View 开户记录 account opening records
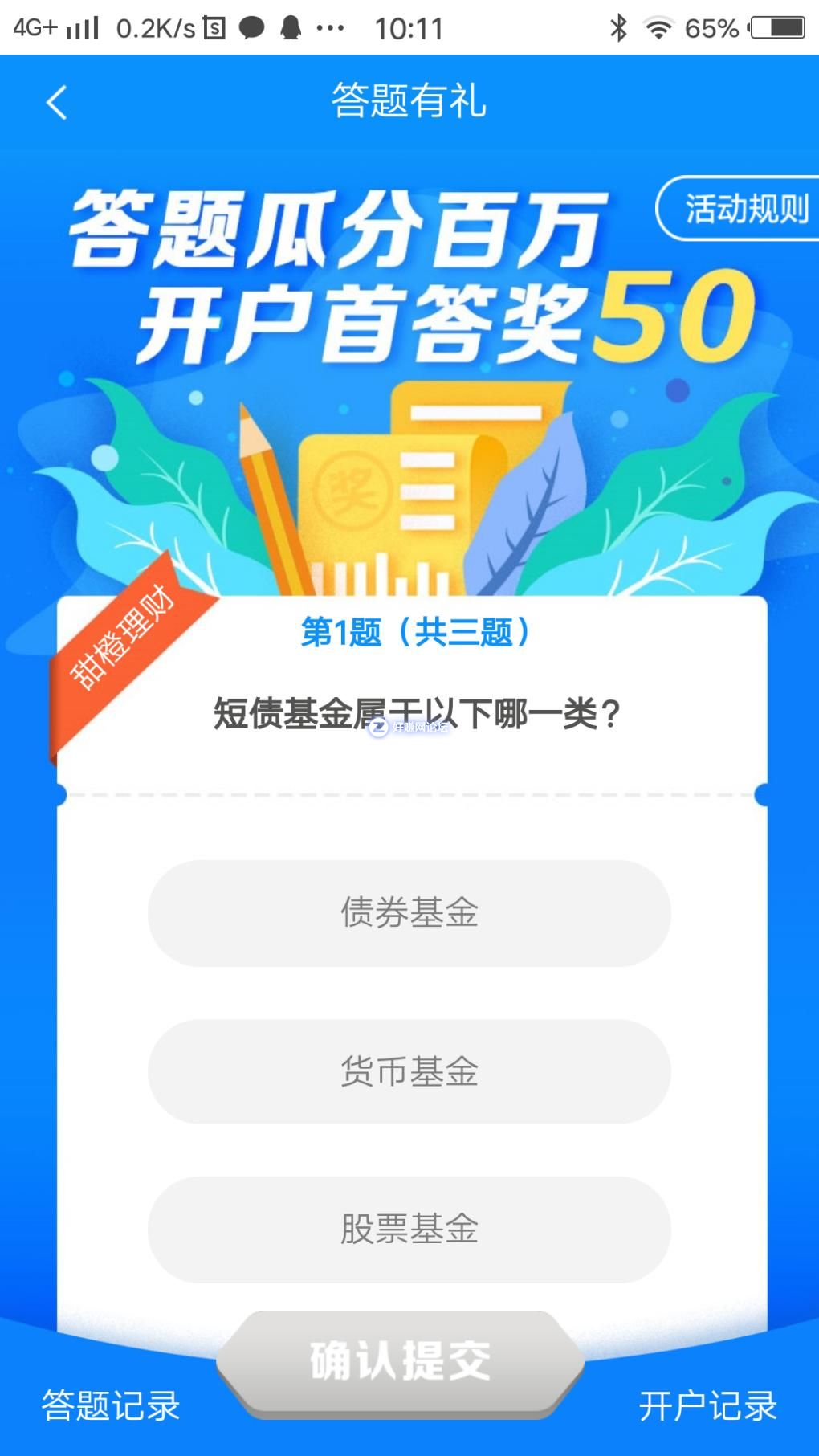This screenshot has width=819, height=1456. point(707,1405)
